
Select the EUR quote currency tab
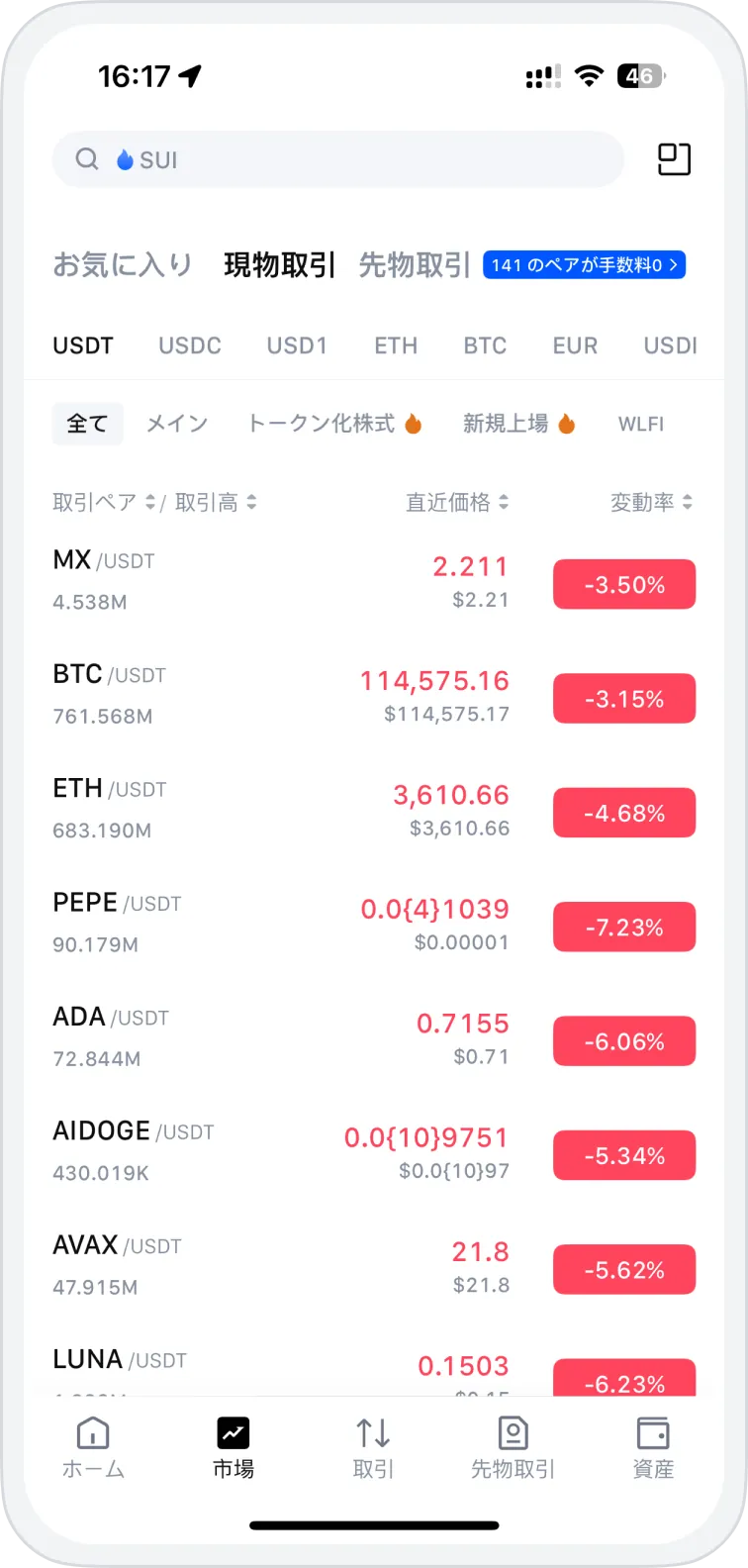(x=575, y=345)
